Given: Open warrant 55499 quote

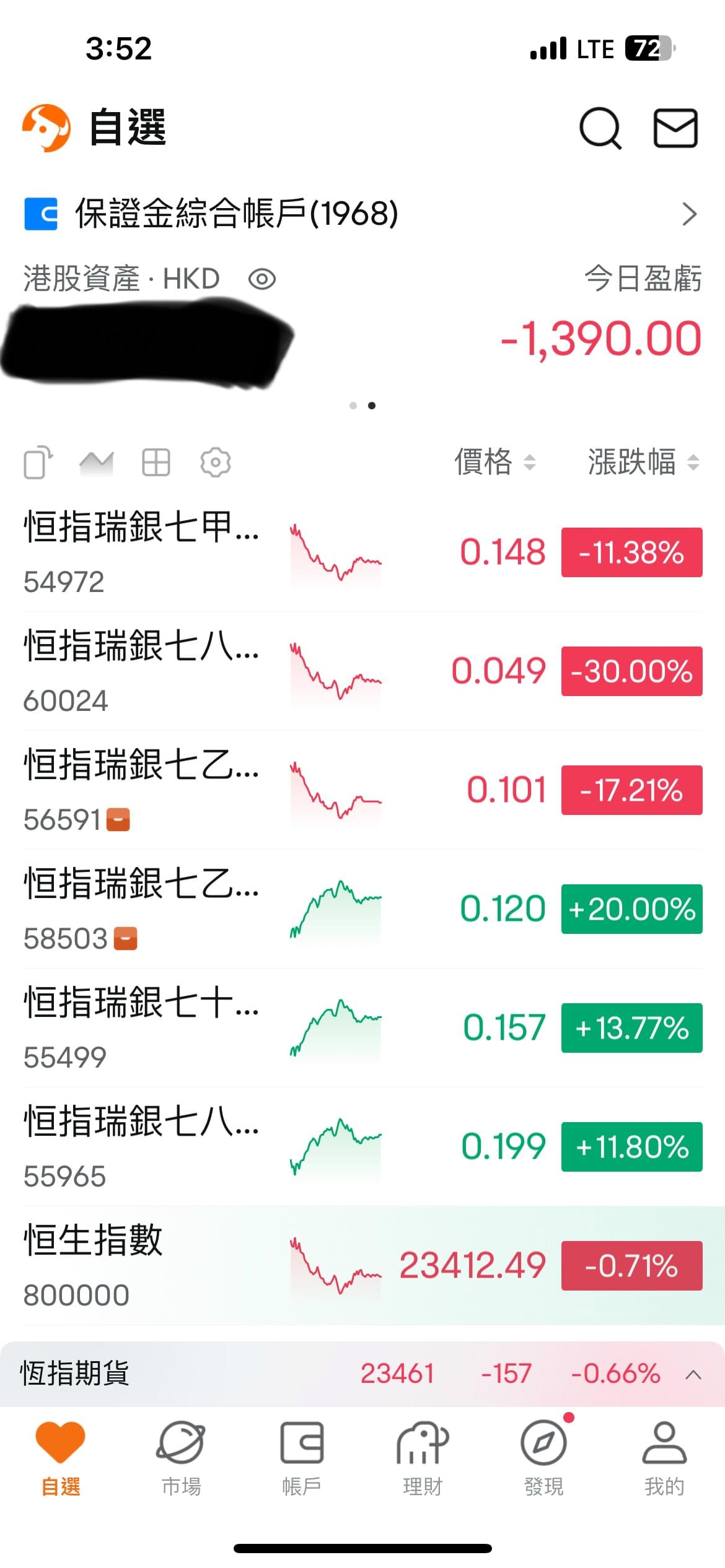Looking at the screenshot, I should (x=362, y=1028).
